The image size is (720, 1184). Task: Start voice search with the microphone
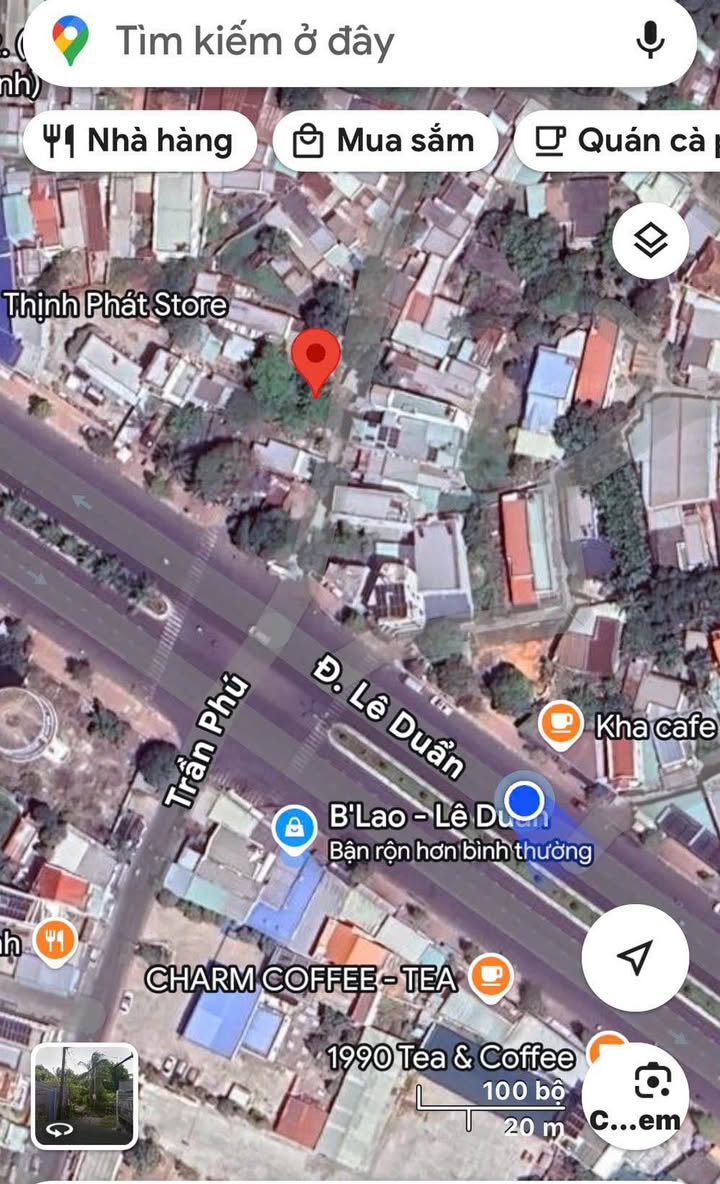tap(650, 41)
